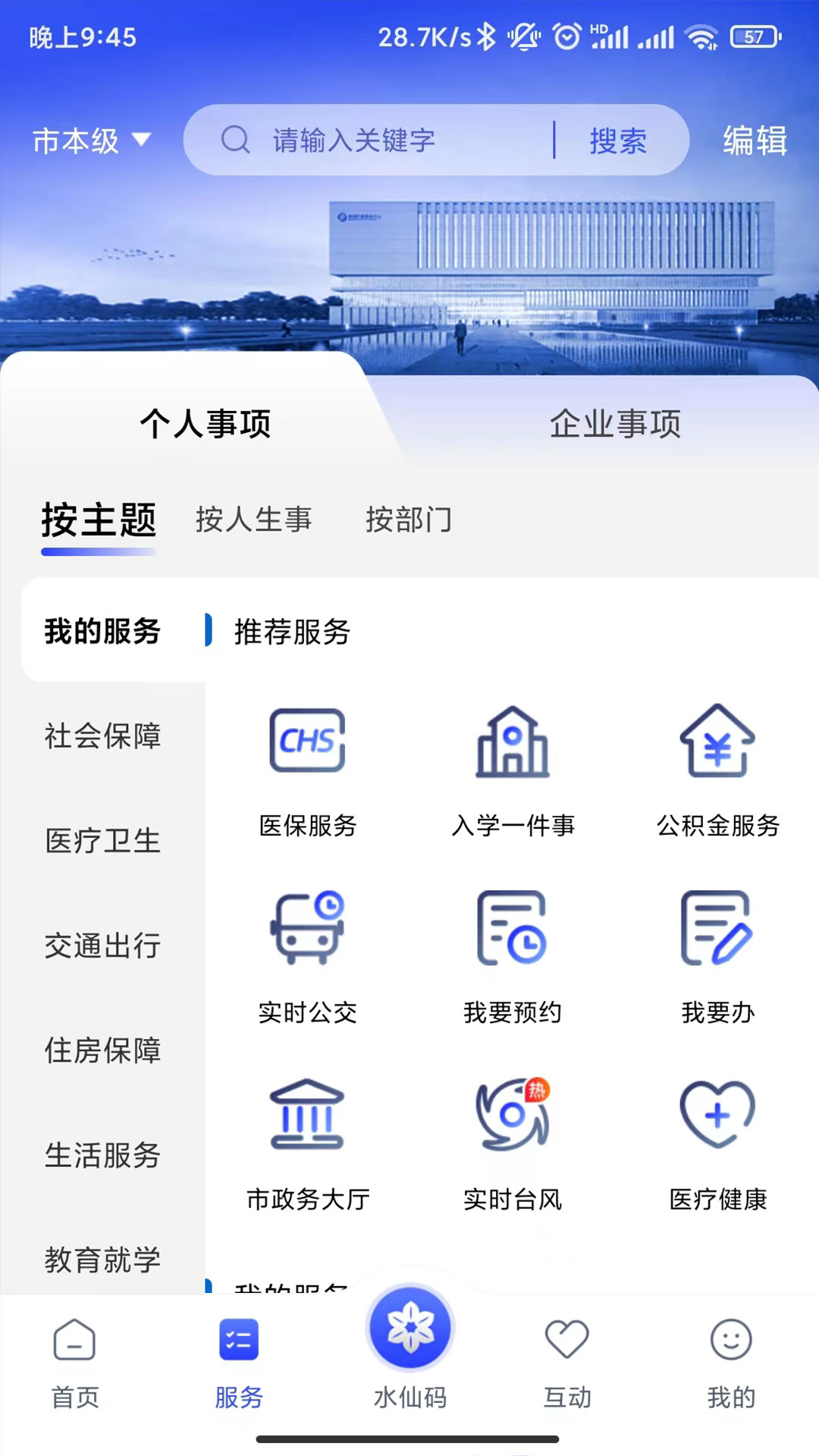This screenshot has width=819, height=1456.
Task: Select 社会保障 in the sidebar
Action: 104,734
